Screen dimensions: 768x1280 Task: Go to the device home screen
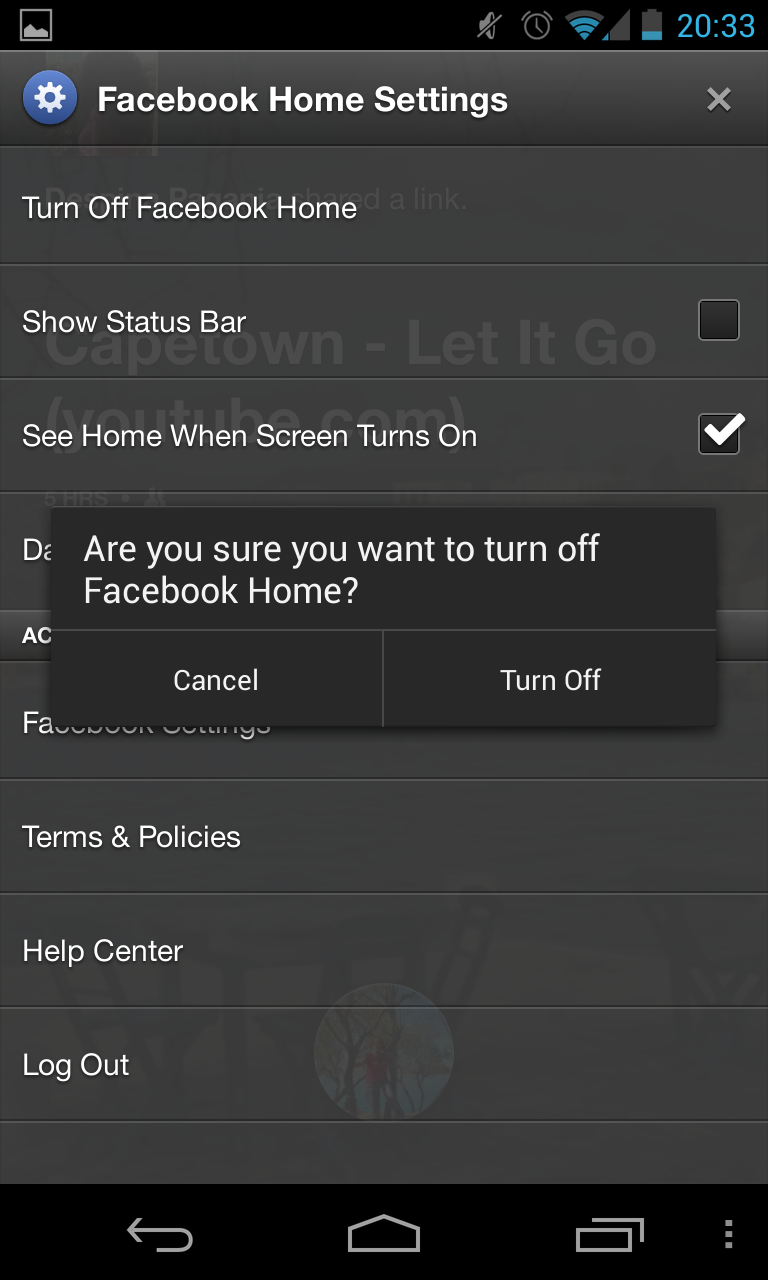pyautogui.click(x=384, y=1234)
